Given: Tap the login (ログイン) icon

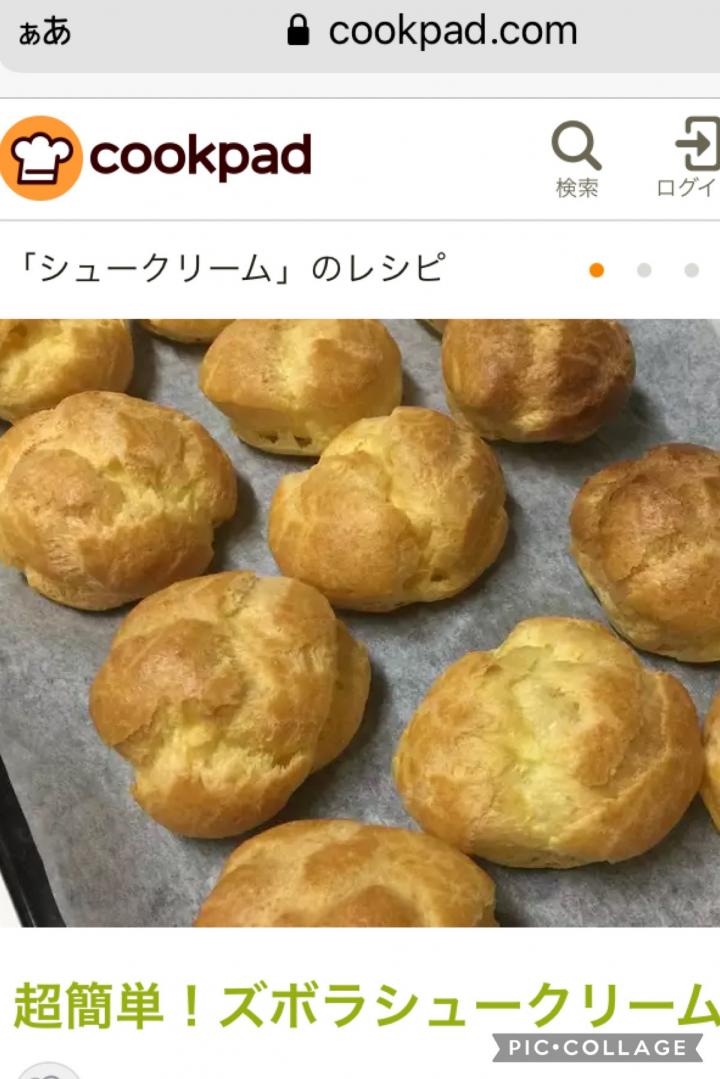Looking at the screenshot, I should coord(694,158).
